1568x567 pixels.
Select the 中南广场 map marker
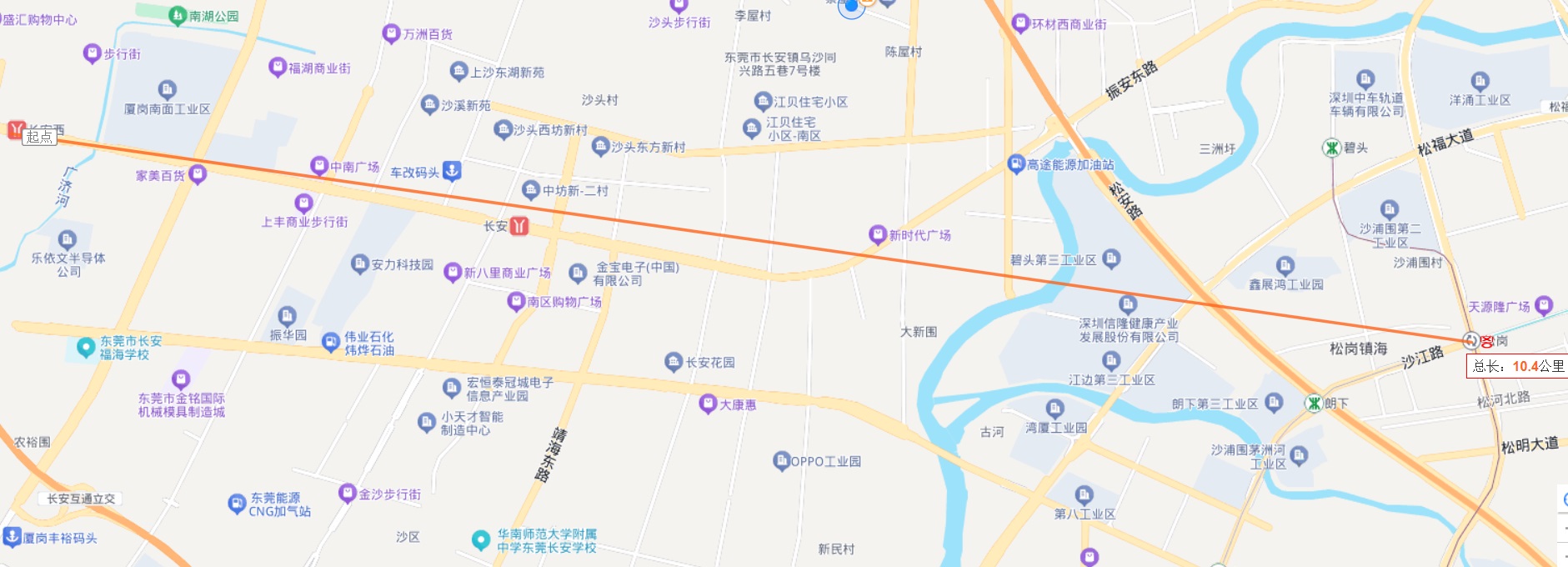318,166
